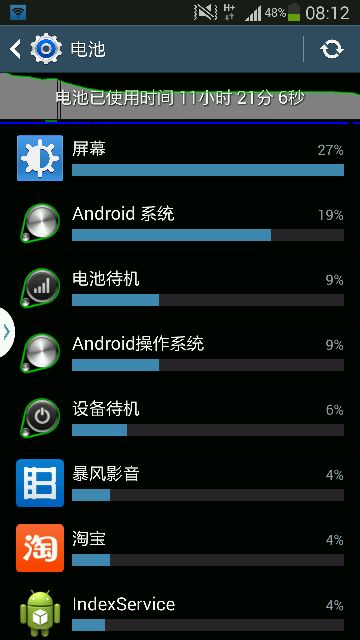Select the 淘宝 usage entry
This screenshot has width=360, height=640.
tap(180, 548)
